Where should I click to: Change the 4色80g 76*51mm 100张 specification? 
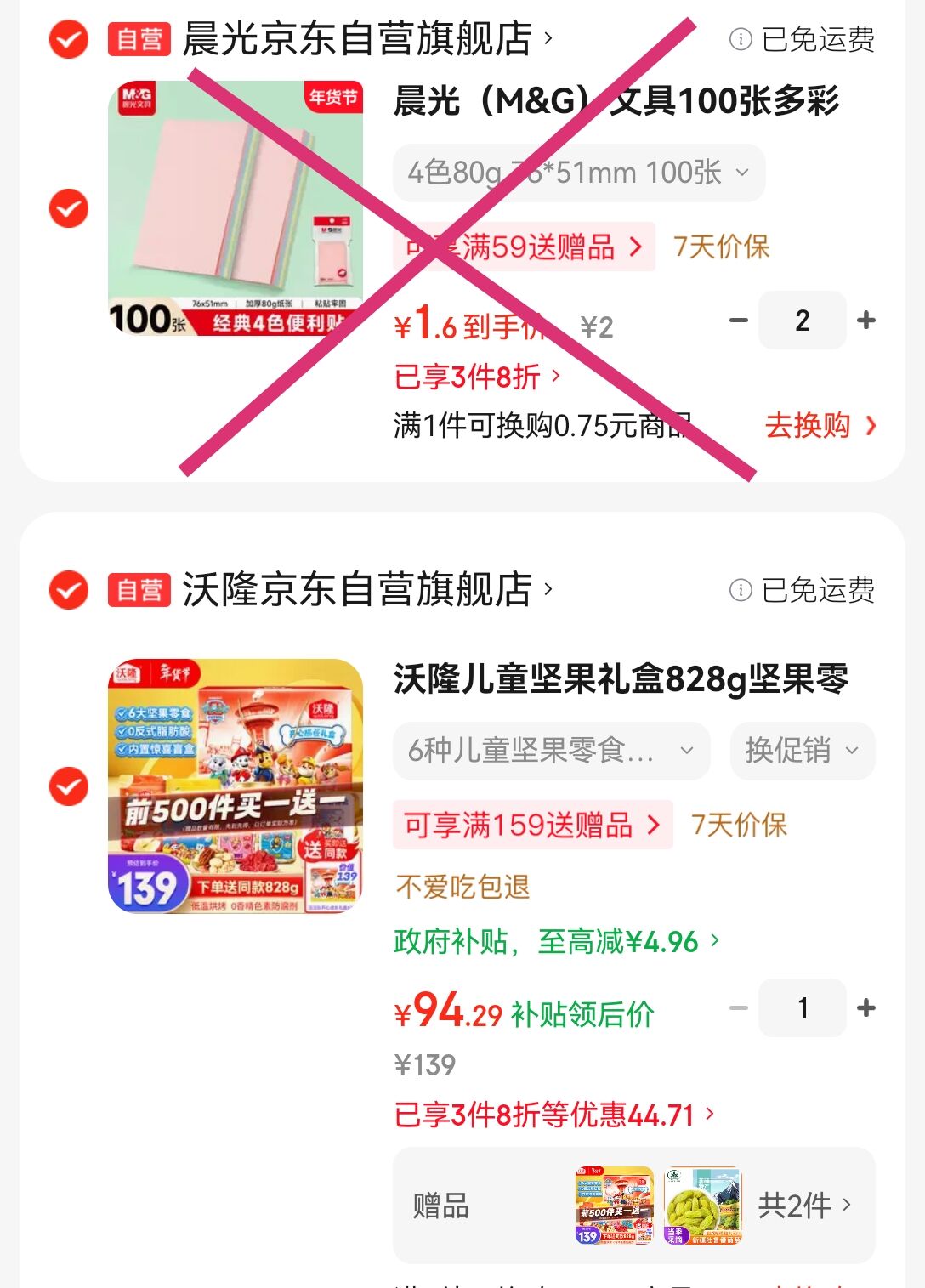point(578,173)
